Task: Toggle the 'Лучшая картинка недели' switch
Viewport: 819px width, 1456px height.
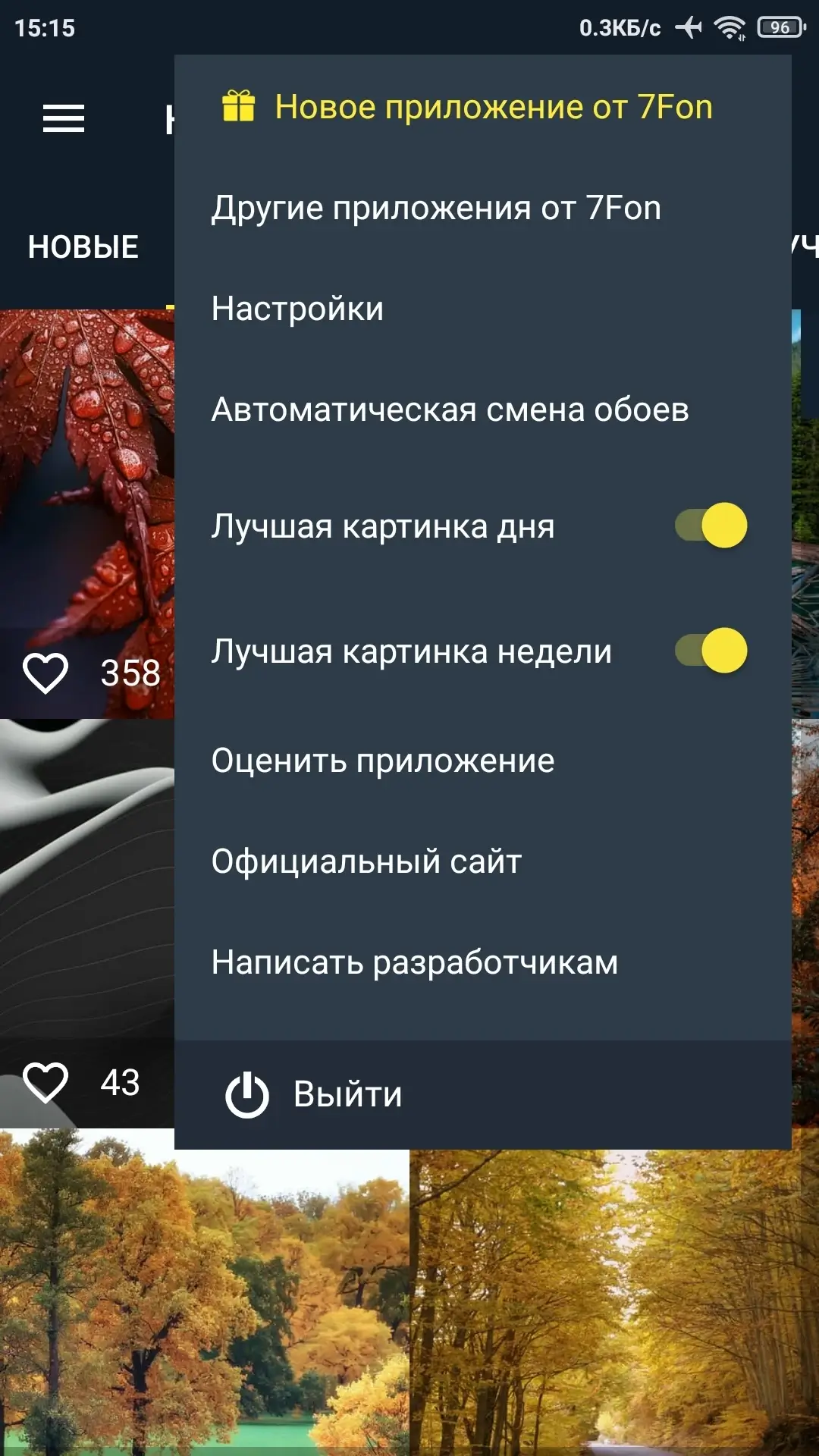Action: click(x=711, y=651)
